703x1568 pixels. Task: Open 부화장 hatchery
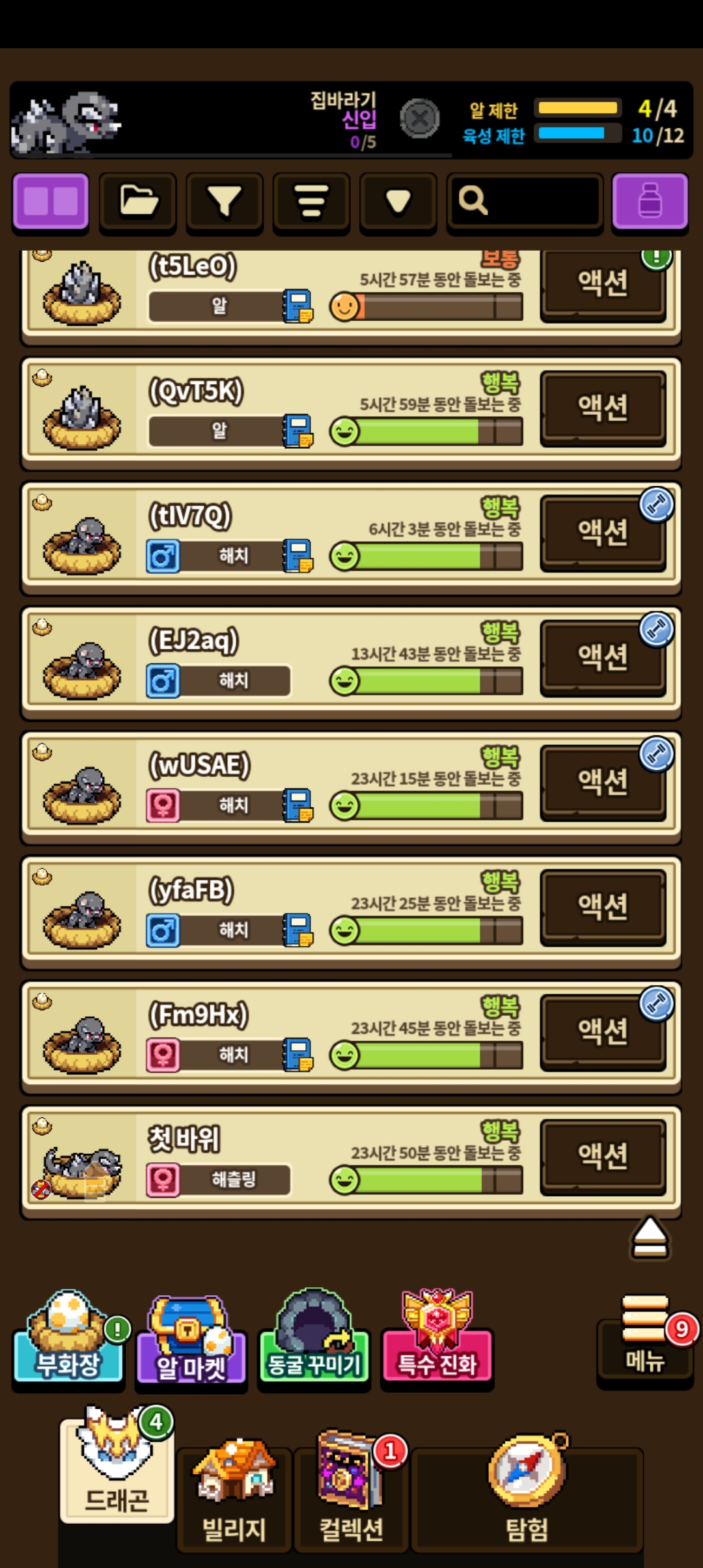point(68,1341)
